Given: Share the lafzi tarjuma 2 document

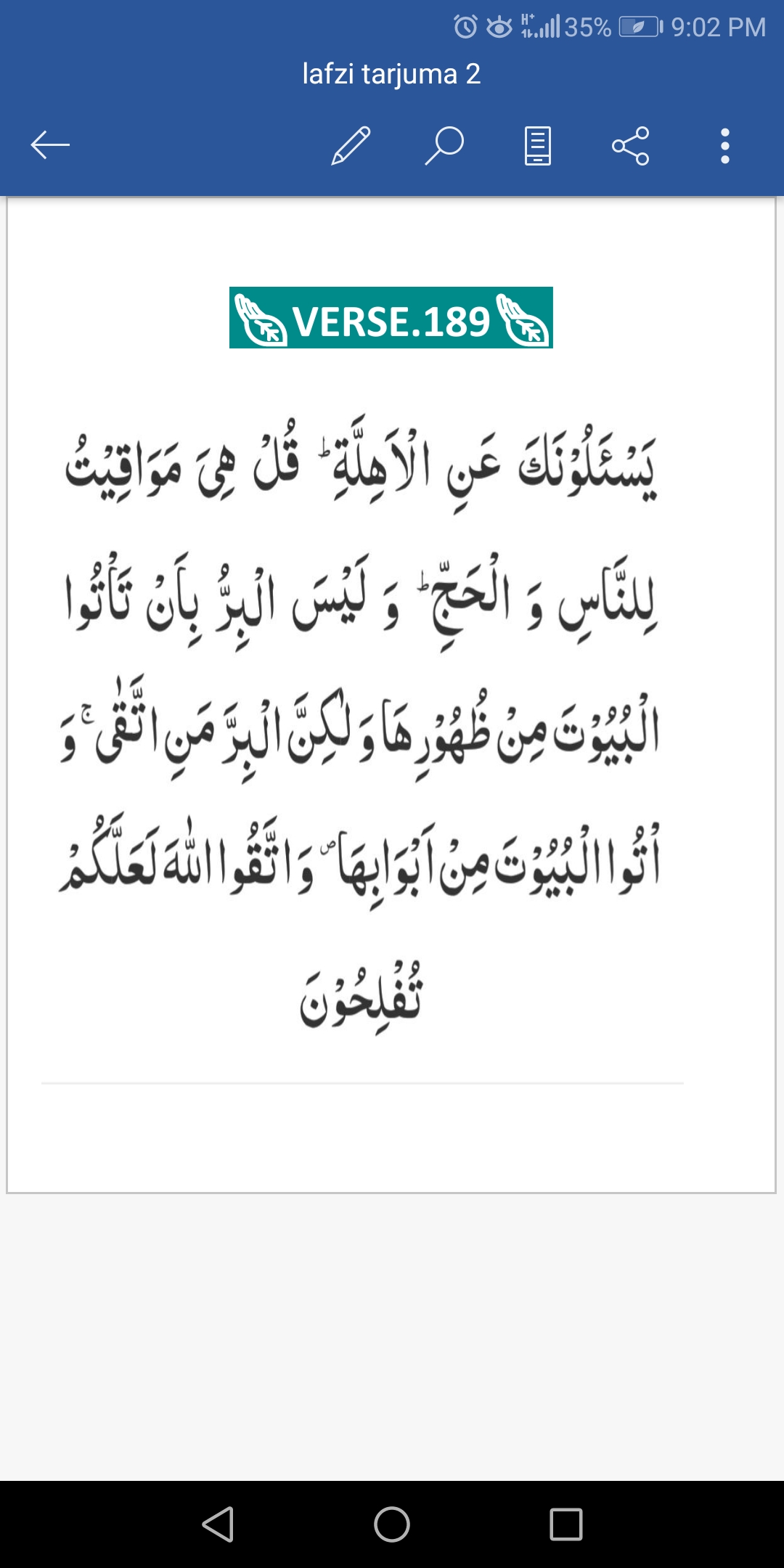Looking at the screenshot, I should pyautogui.click(x=630, y=146).
